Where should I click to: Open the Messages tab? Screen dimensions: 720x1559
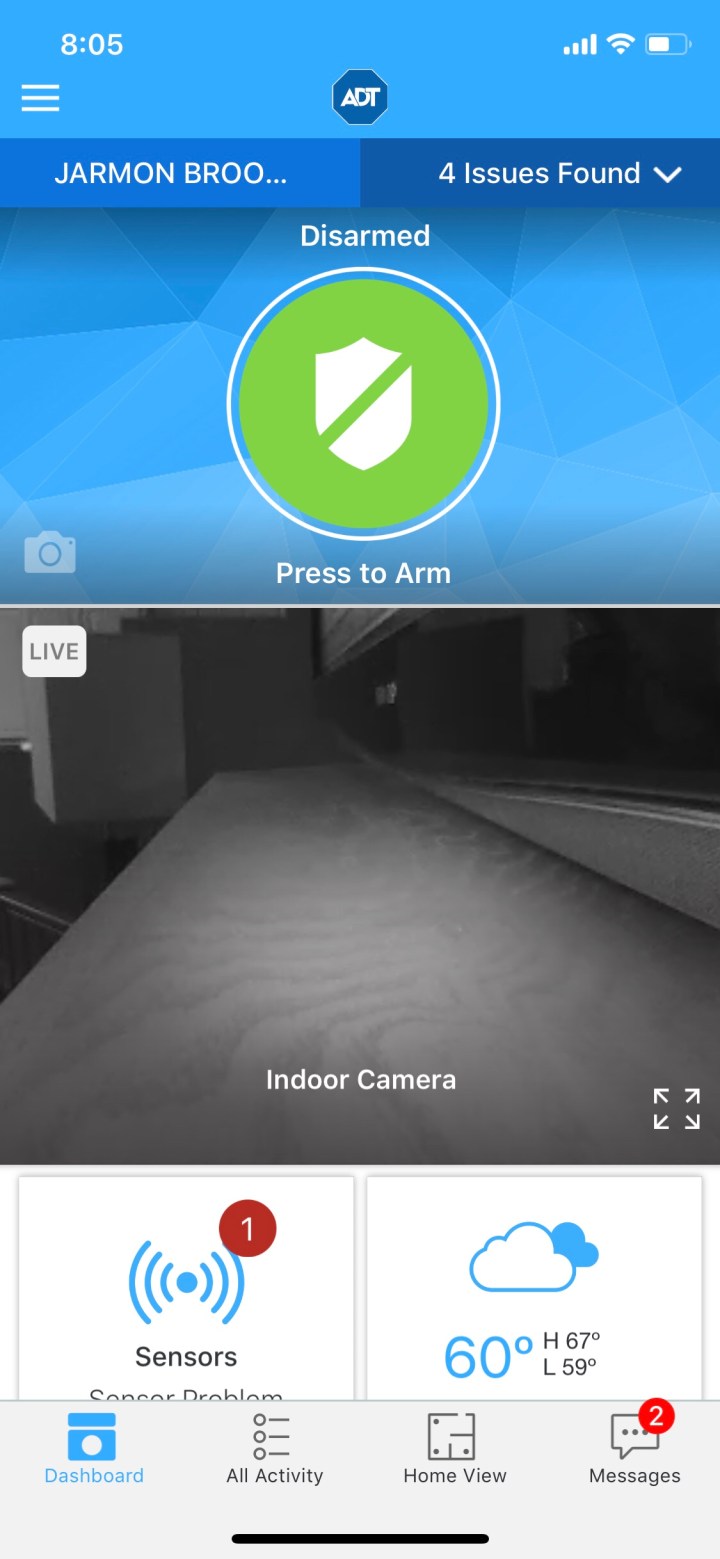[634, 1448]
